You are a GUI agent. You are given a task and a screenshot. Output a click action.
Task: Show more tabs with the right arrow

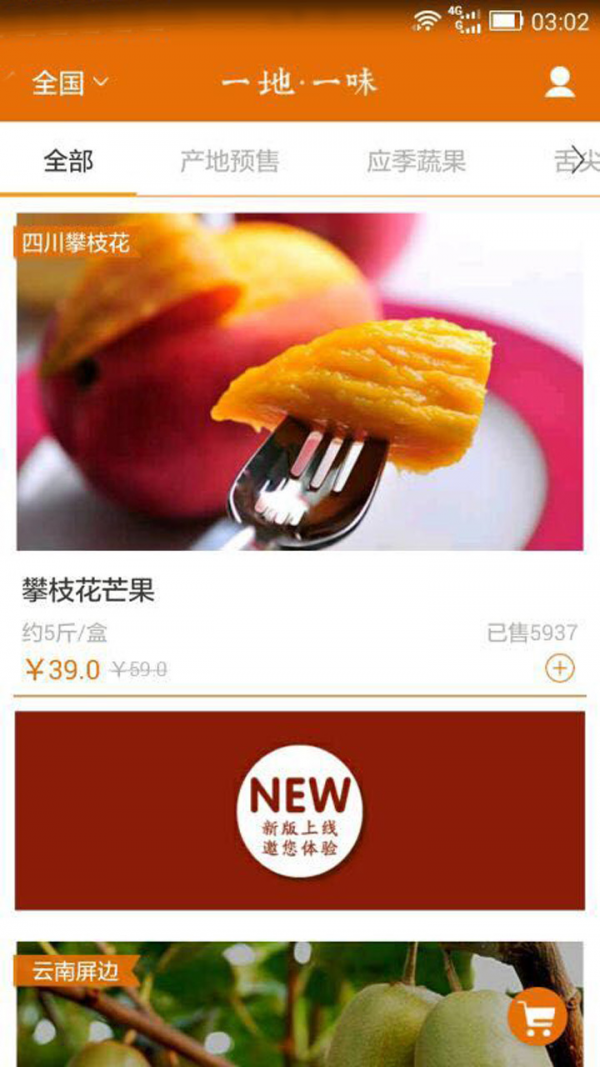pyautogui.click(x=577, y=161)
